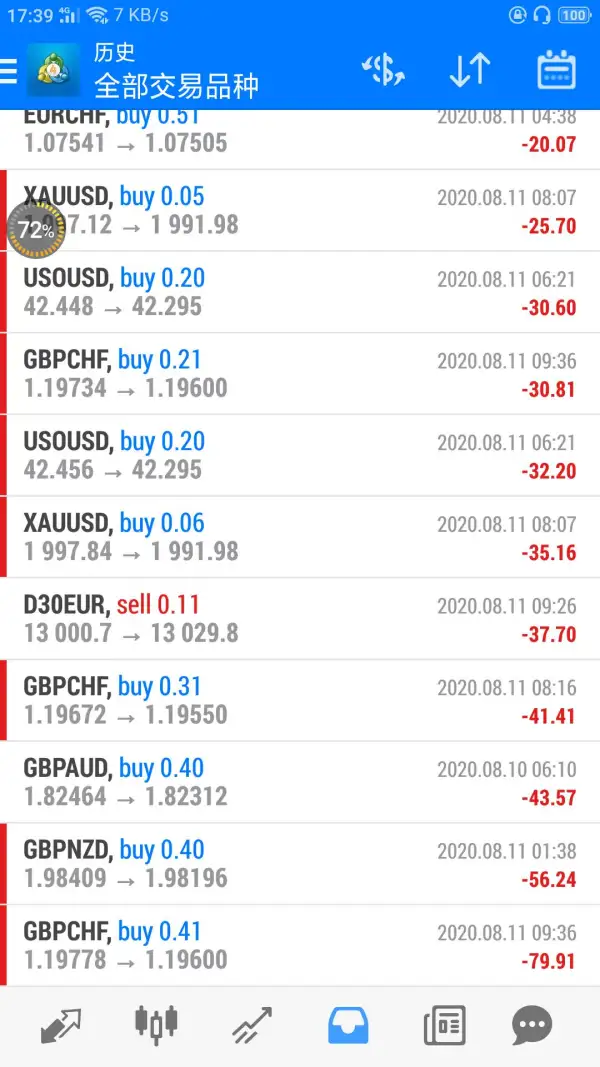Image resolution: width=600 pixels, height=1067 pixels.
Task: Open the USOUSD trade with loss -32.20
Action: [x=300, y=456]
